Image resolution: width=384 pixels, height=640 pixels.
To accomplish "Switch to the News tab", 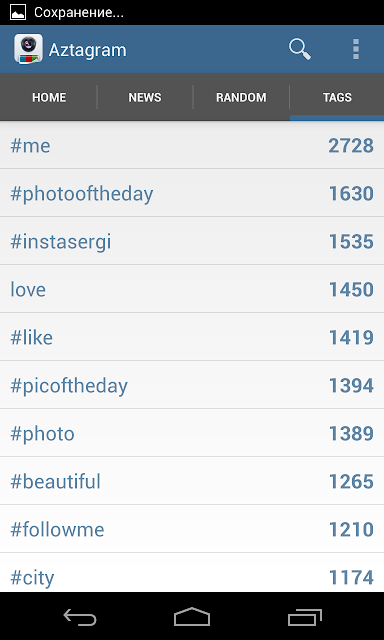I will [145, 98].
